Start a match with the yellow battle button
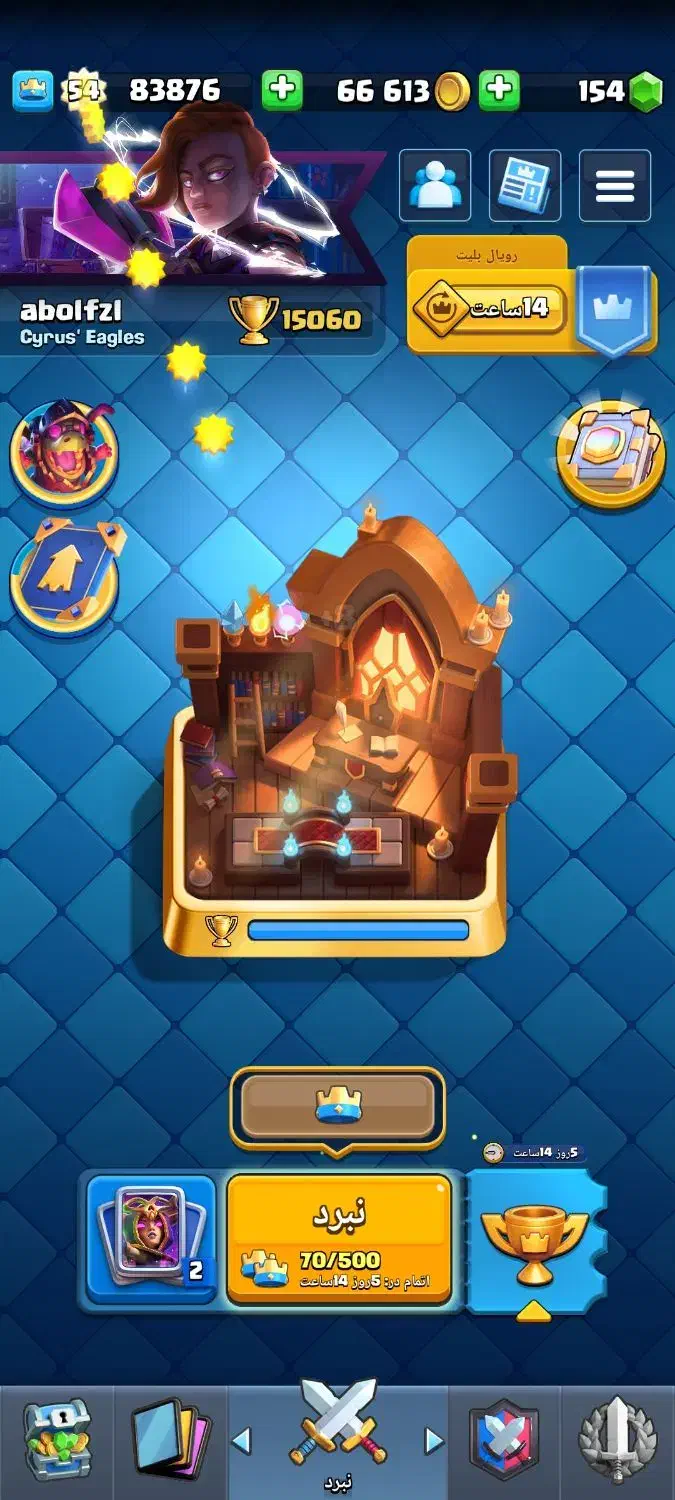Screen dimensions: 675x1500 coord(339,1238)
